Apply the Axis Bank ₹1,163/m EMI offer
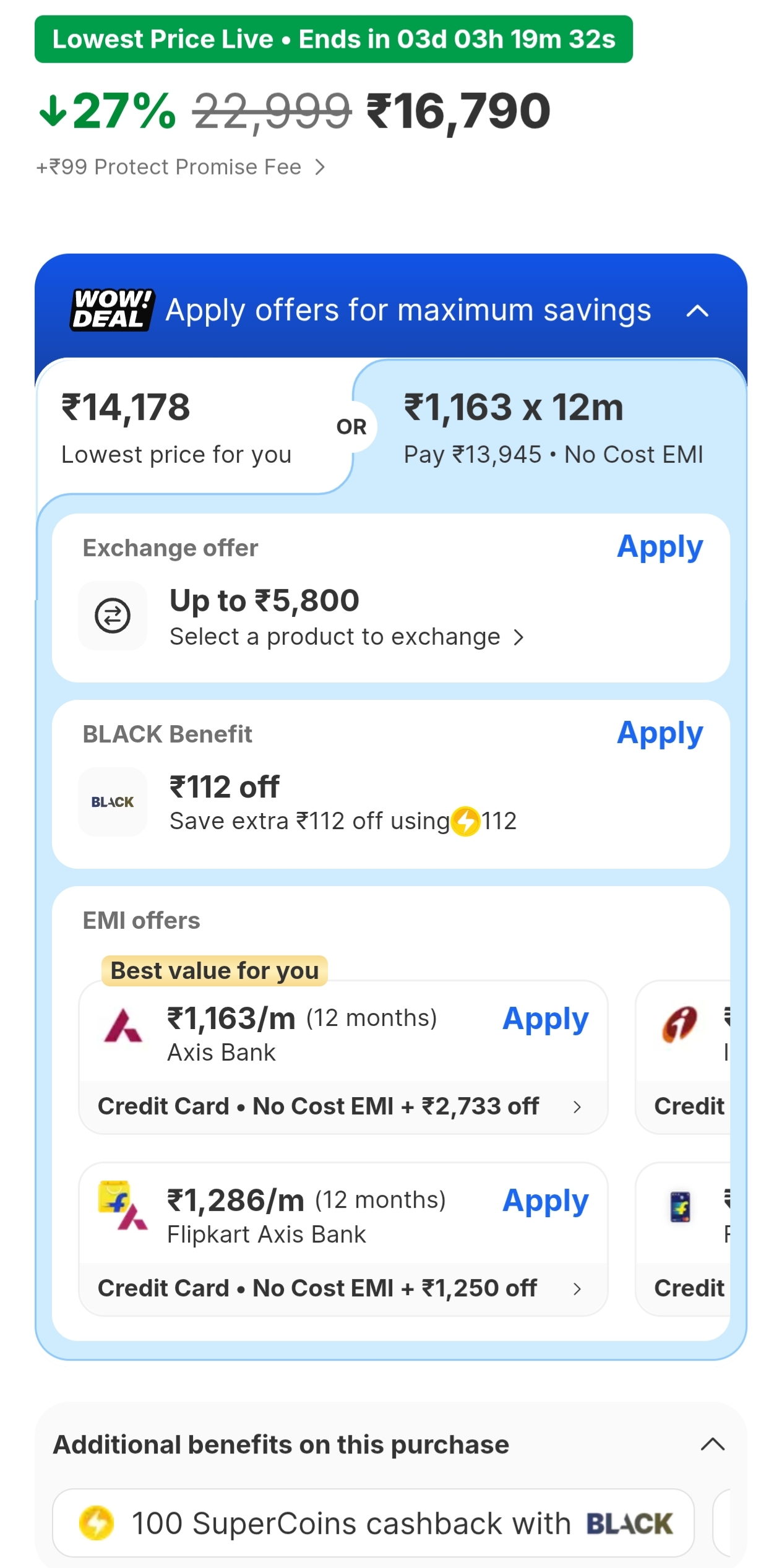The image size is (782, 1568). [544, 1019]
